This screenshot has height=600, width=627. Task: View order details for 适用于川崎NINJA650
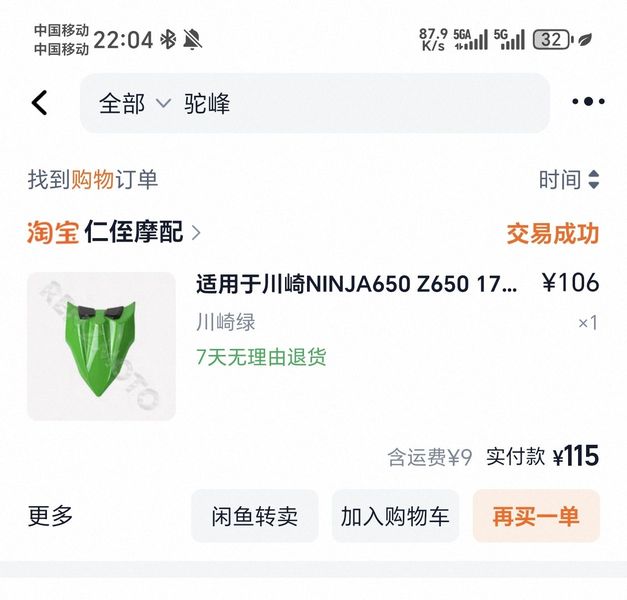click(357, 284)
